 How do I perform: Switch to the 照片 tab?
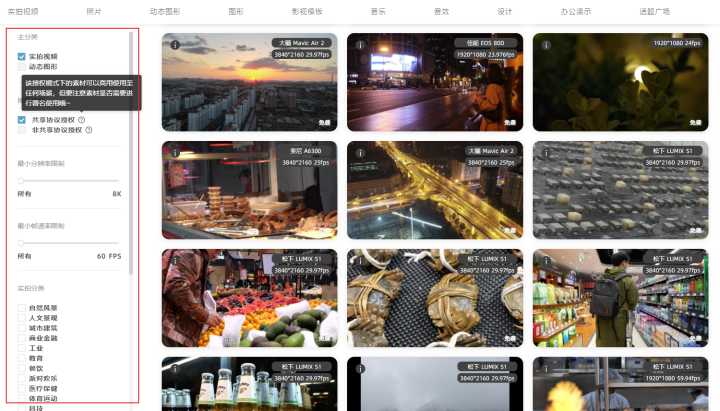[93, 11]
